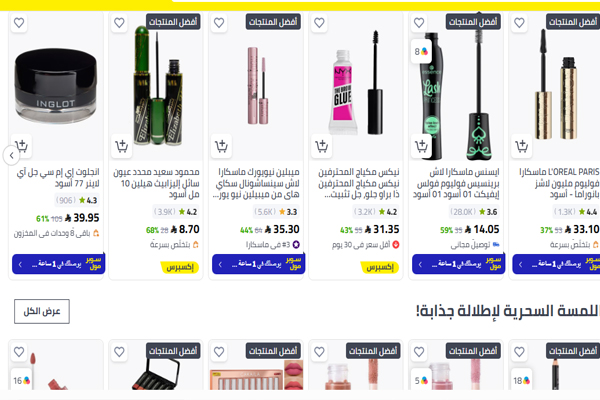Wishlist the Mahmoud Saeed Helen eyeliner

pyautogui.click(x=219, y=22)
